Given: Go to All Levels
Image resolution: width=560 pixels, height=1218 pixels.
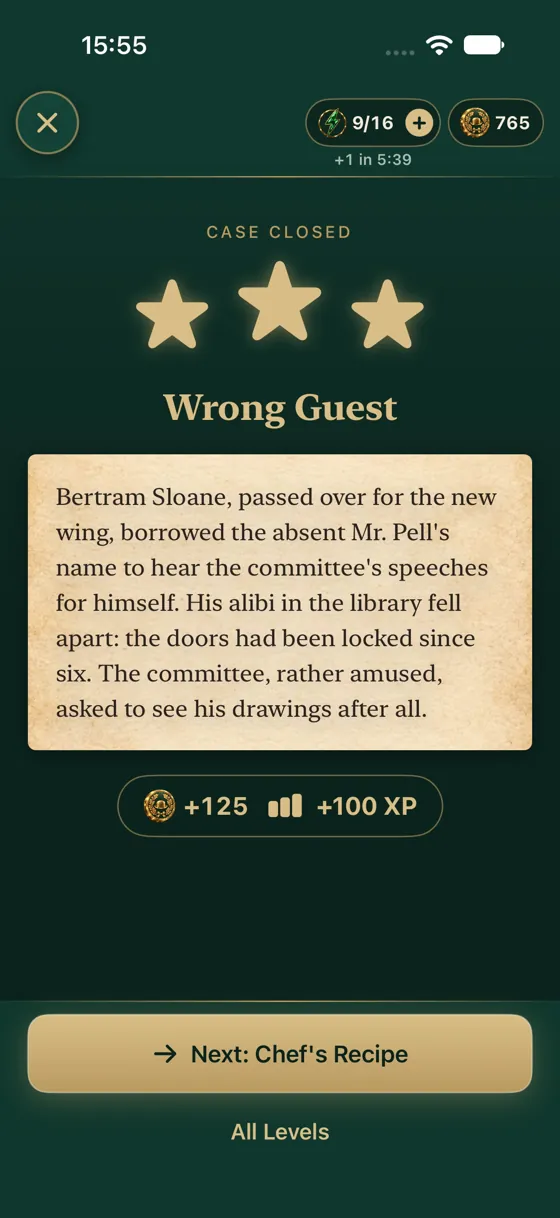Looking at the screenshot, I should 280,1132.
